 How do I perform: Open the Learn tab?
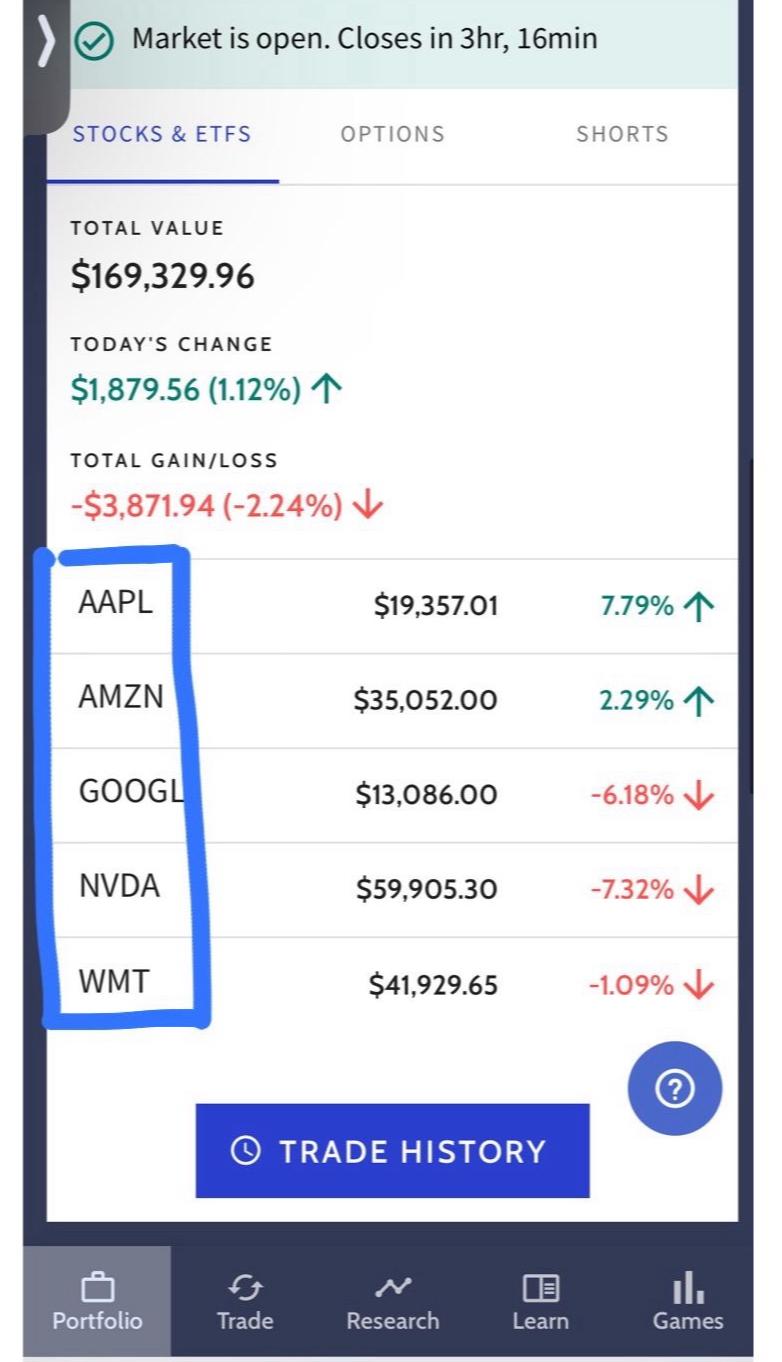pyautogui.click(x=541, y=1301)
